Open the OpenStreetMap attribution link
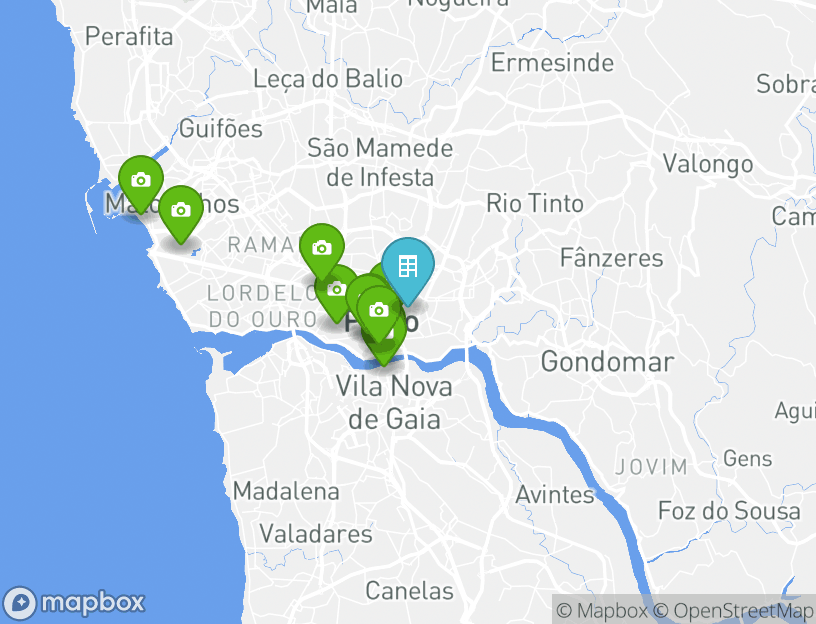 click(x=735, y=610)
